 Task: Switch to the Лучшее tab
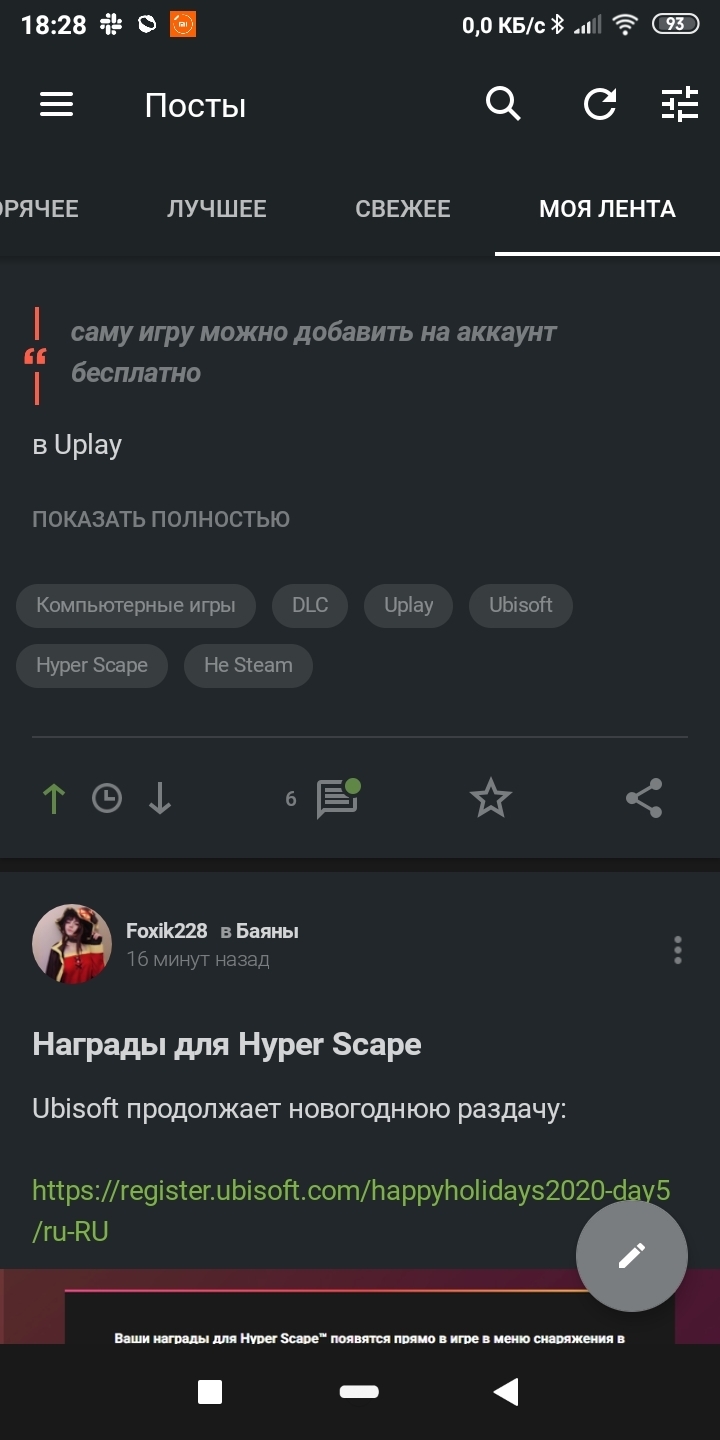click(216, 209)
